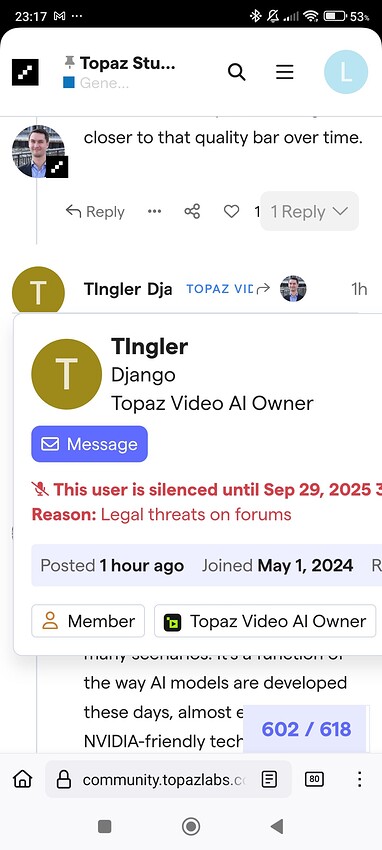Expand the 1 Reply dropdown

(309, 211)
